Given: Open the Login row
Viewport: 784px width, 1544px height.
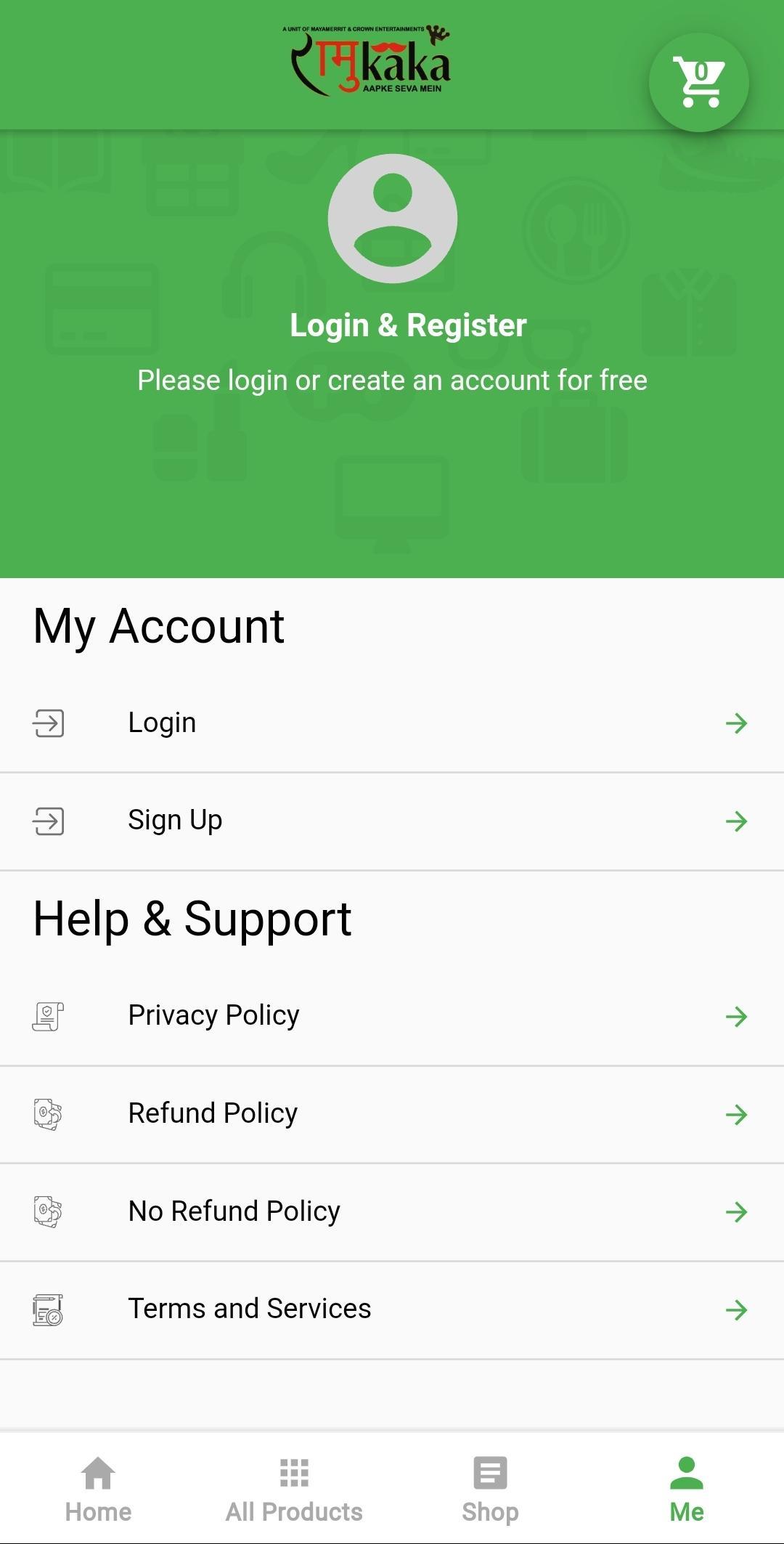Looking at the screenshot, I should (x=392, y=723).
